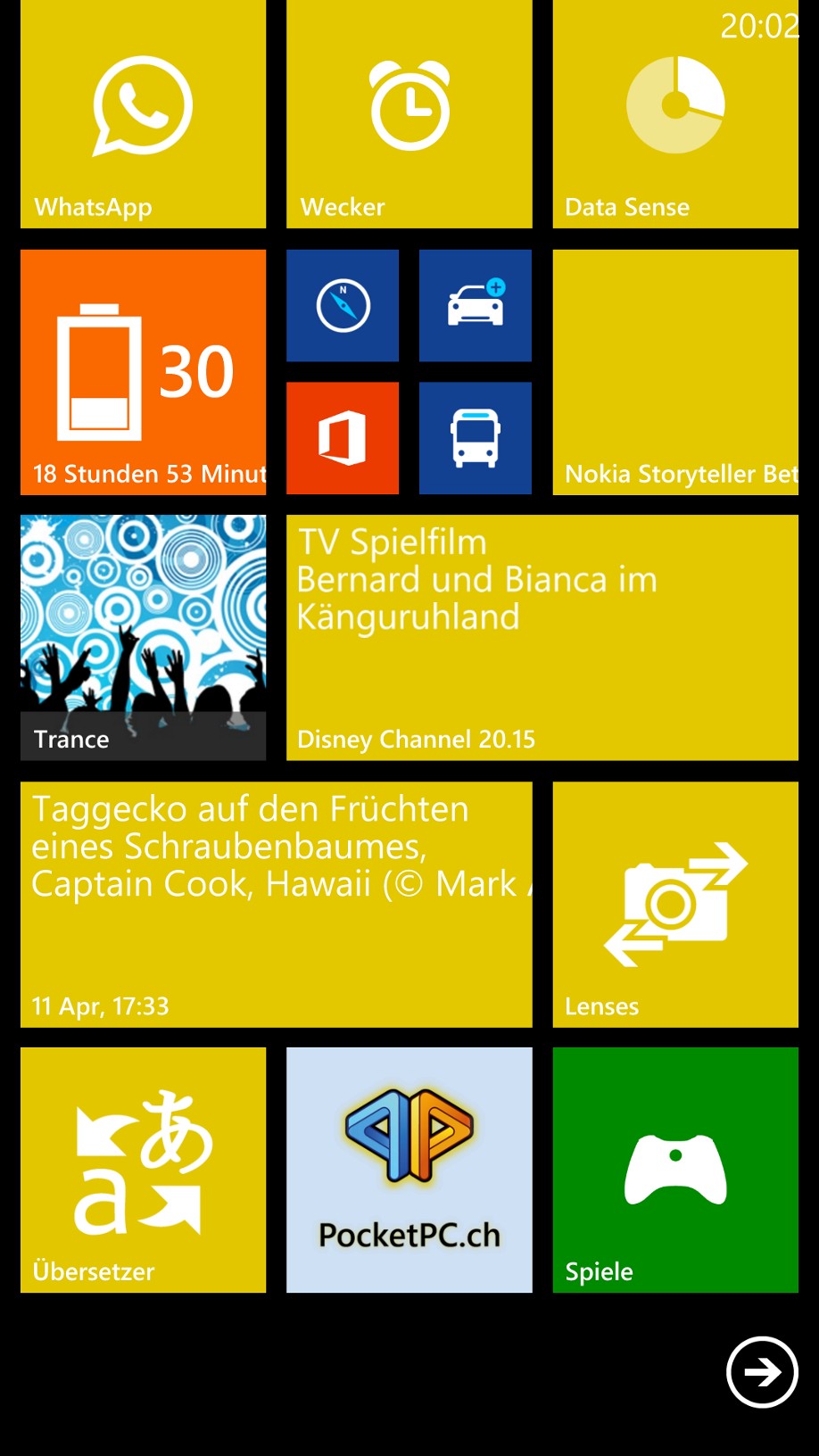Viewport: 819px width, 1456px height.
Task: Open the small car navigation tile
Action: (x=476, y=305)
